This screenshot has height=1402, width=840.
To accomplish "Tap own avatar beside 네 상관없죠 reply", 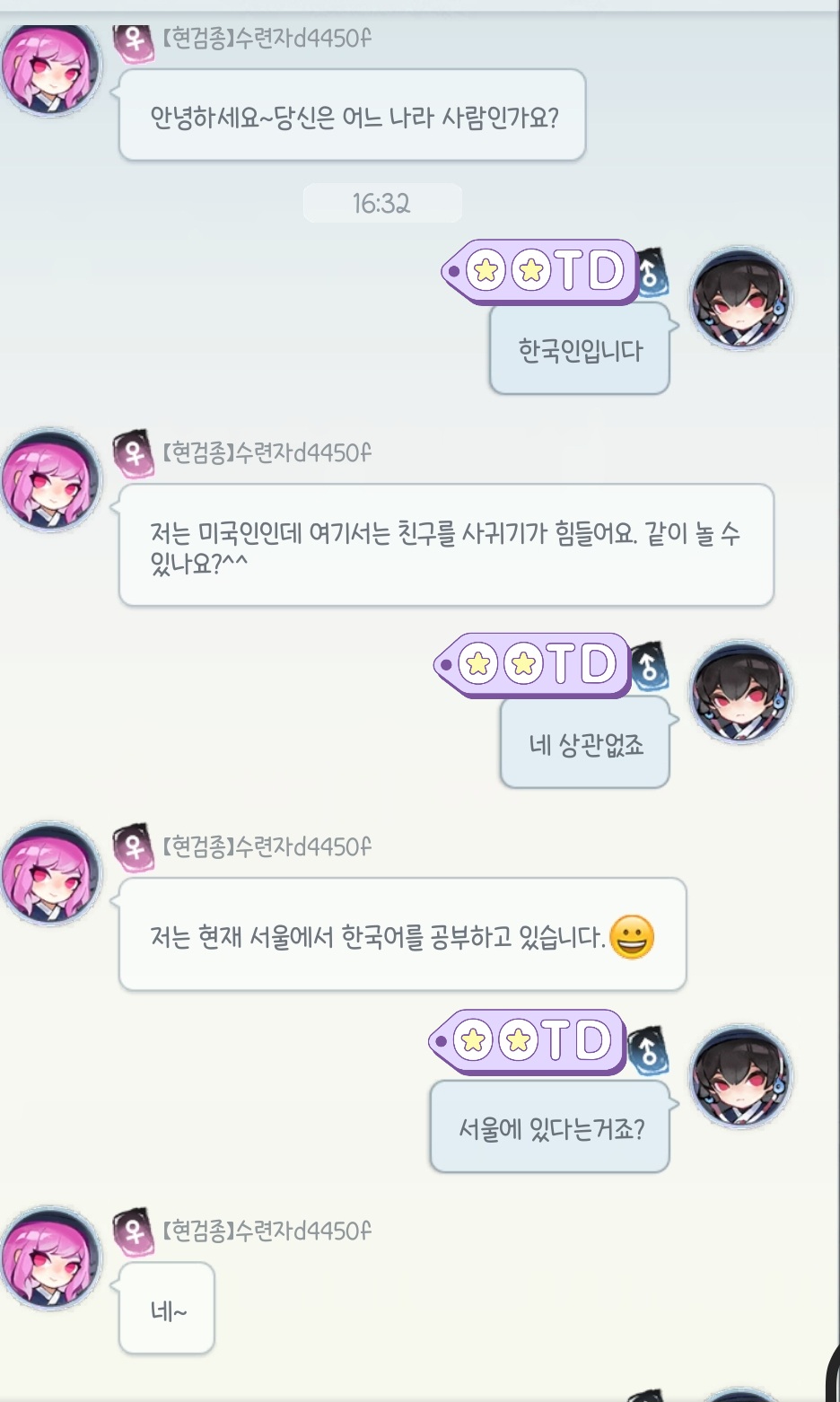I will click(x=740, y=693).
